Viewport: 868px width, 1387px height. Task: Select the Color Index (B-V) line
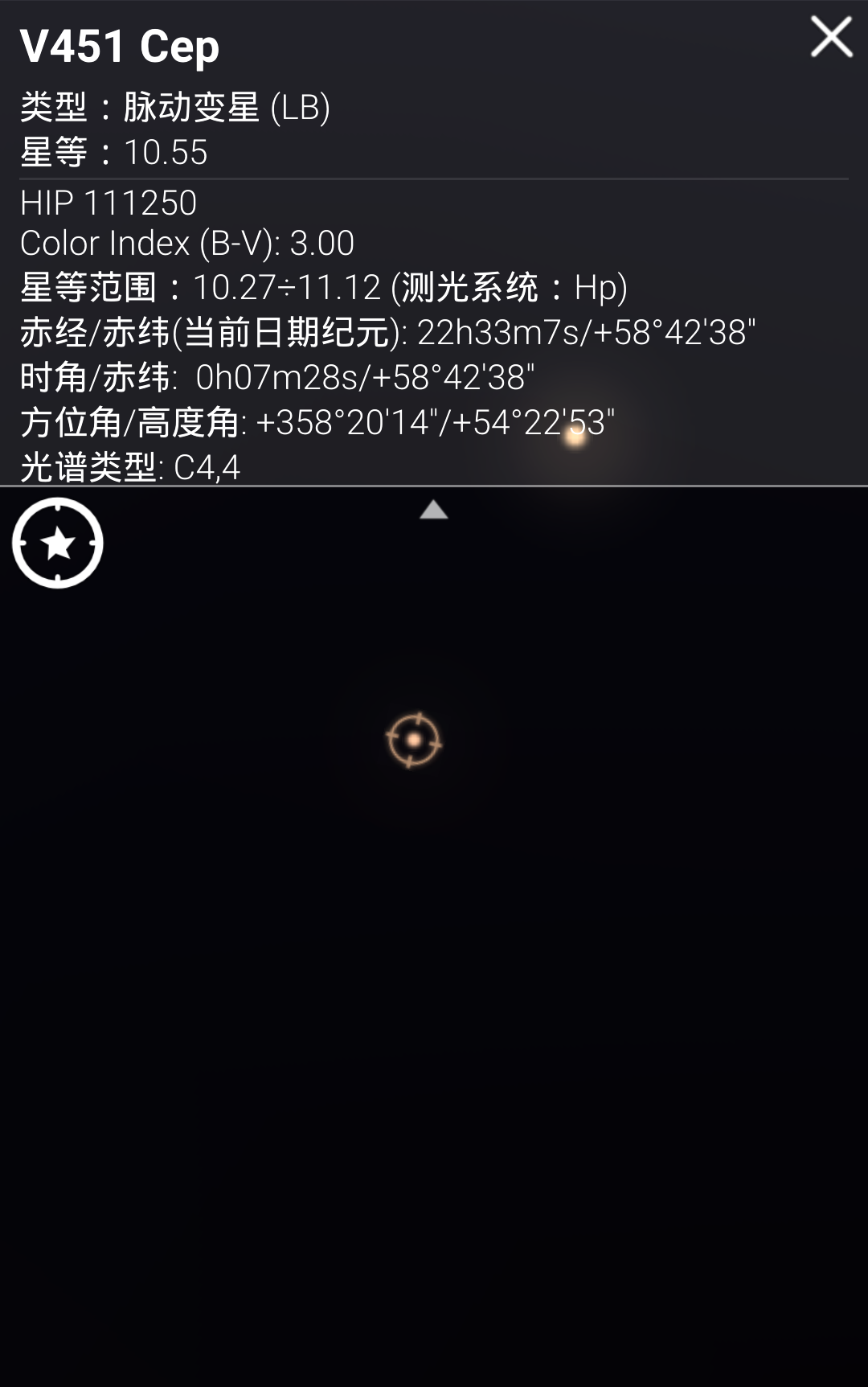[189, 243]
